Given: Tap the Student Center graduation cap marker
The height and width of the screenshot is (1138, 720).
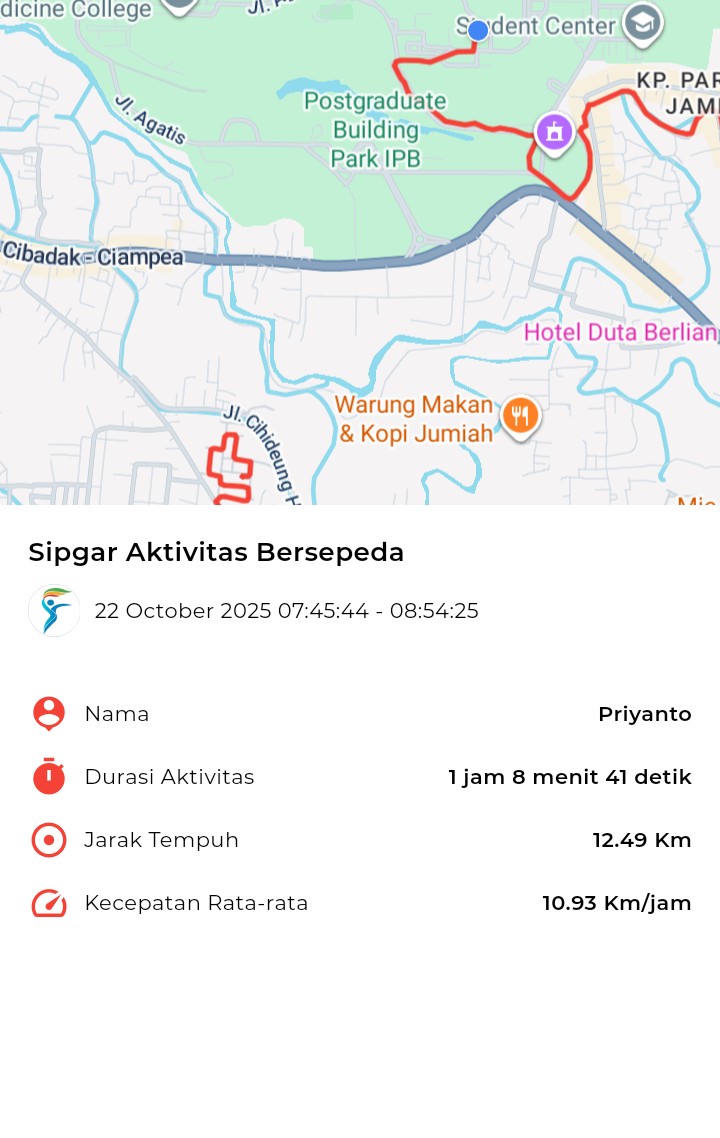Looking at the screenshot, I should 642,22.
